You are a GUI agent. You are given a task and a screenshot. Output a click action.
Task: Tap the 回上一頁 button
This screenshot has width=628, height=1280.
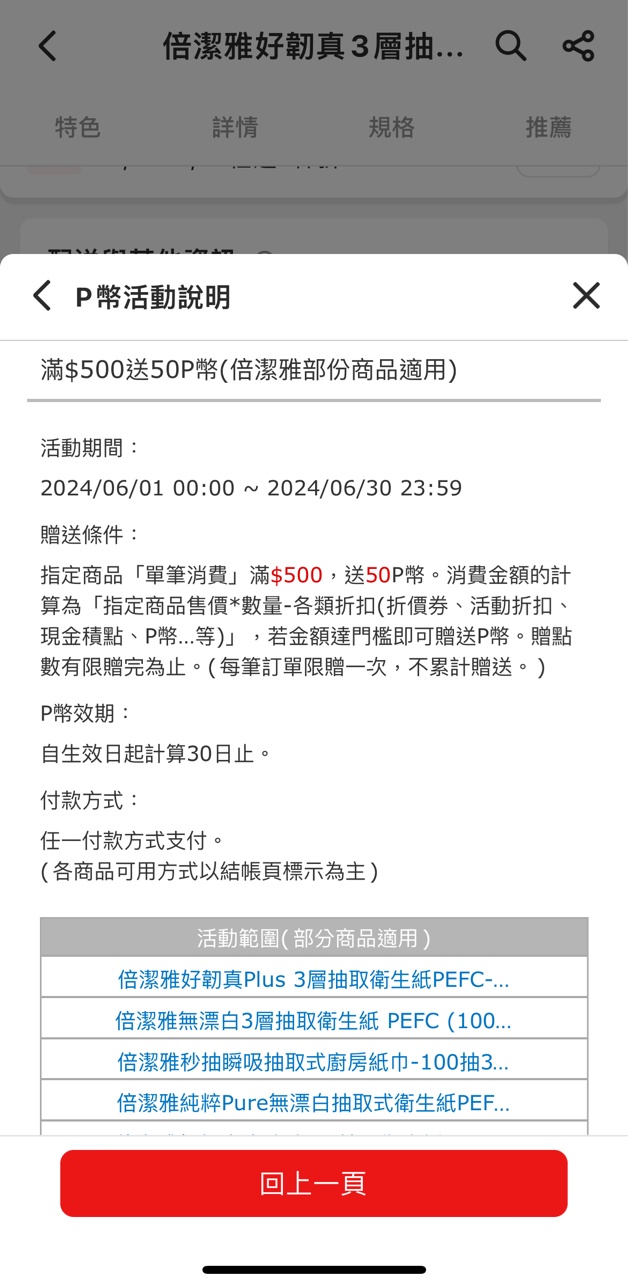314,1184
